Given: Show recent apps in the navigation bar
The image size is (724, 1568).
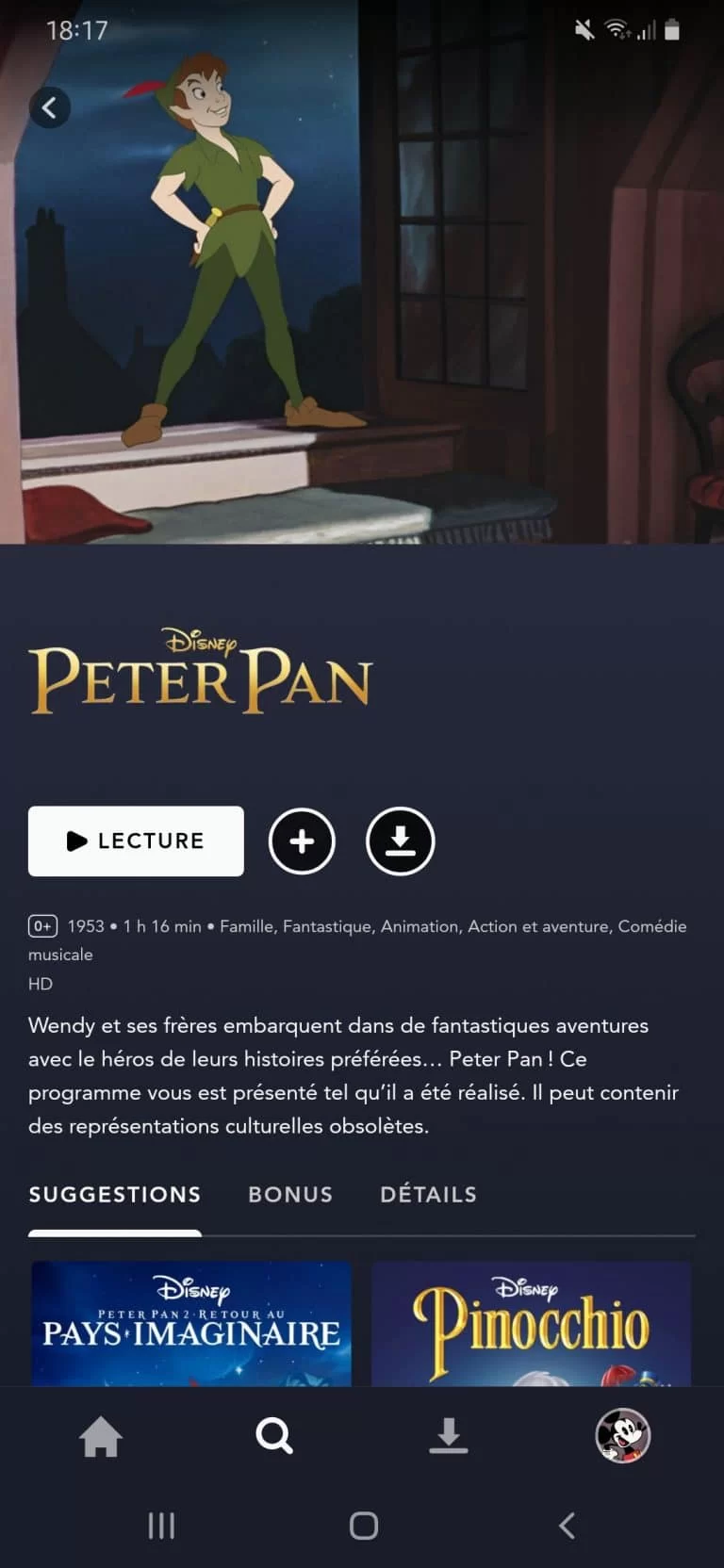Looking at the screenshot, I should point(161,1526).
